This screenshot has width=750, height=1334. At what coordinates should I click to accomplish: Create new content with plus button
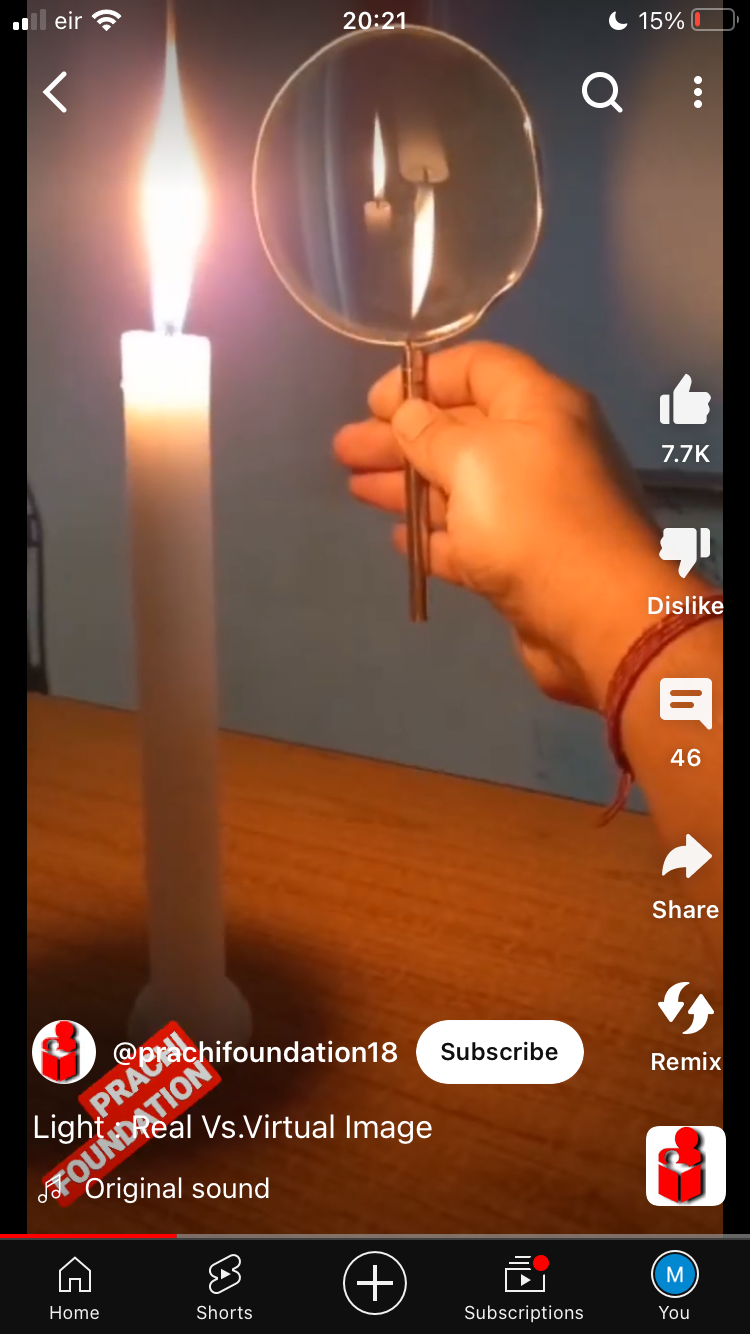[375, 1282]
